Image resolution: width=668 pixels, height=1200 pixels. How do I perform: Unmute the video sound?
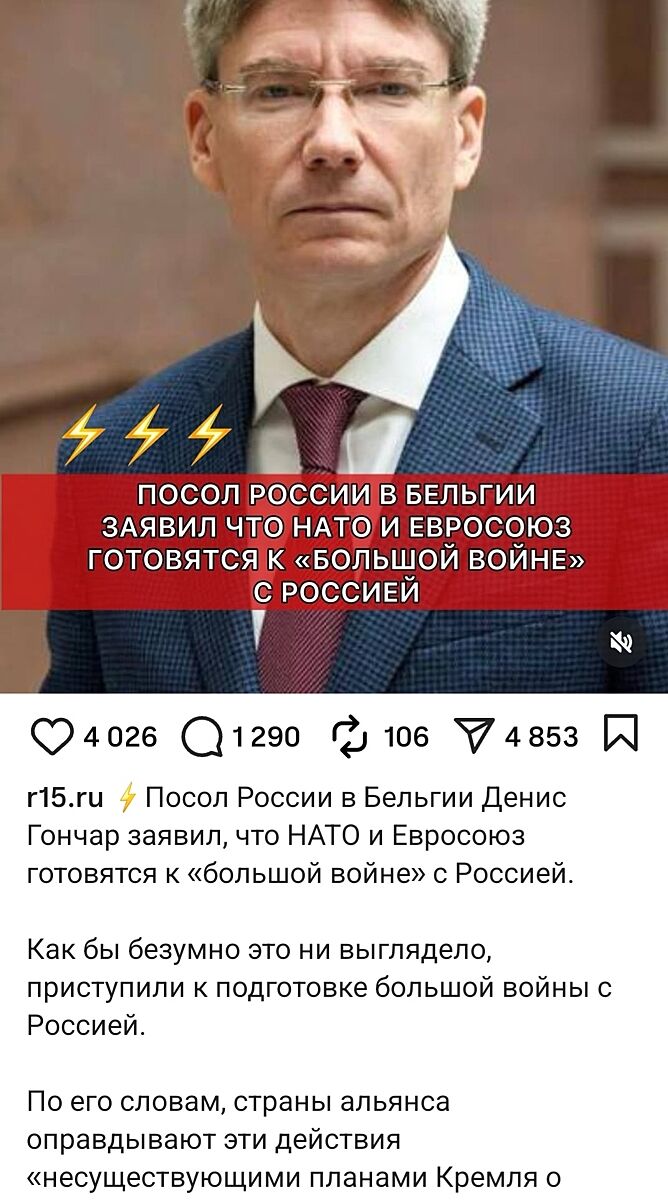(x=621, y=643)
